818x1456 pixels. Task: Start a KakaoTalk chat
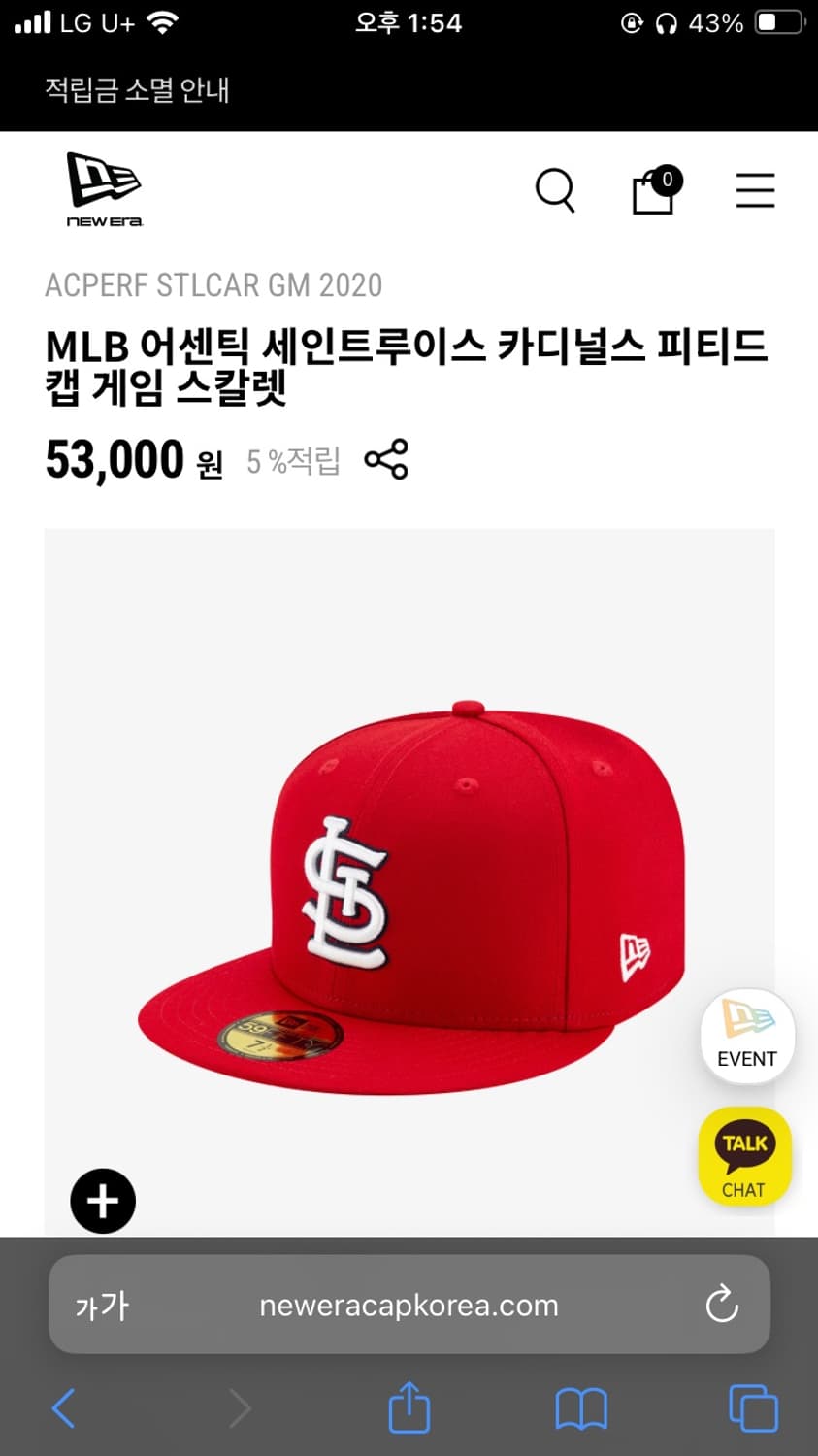744,1156
